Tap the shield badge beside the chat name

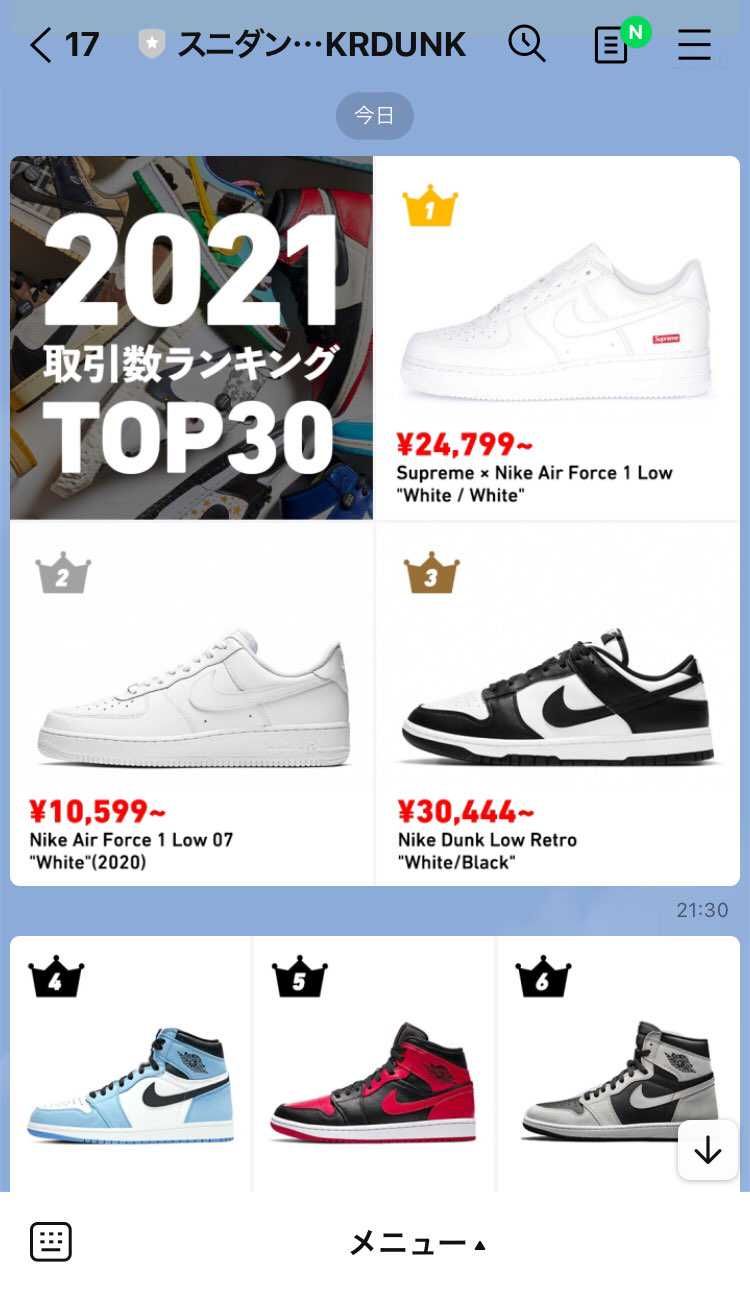[x=151, y=44]
